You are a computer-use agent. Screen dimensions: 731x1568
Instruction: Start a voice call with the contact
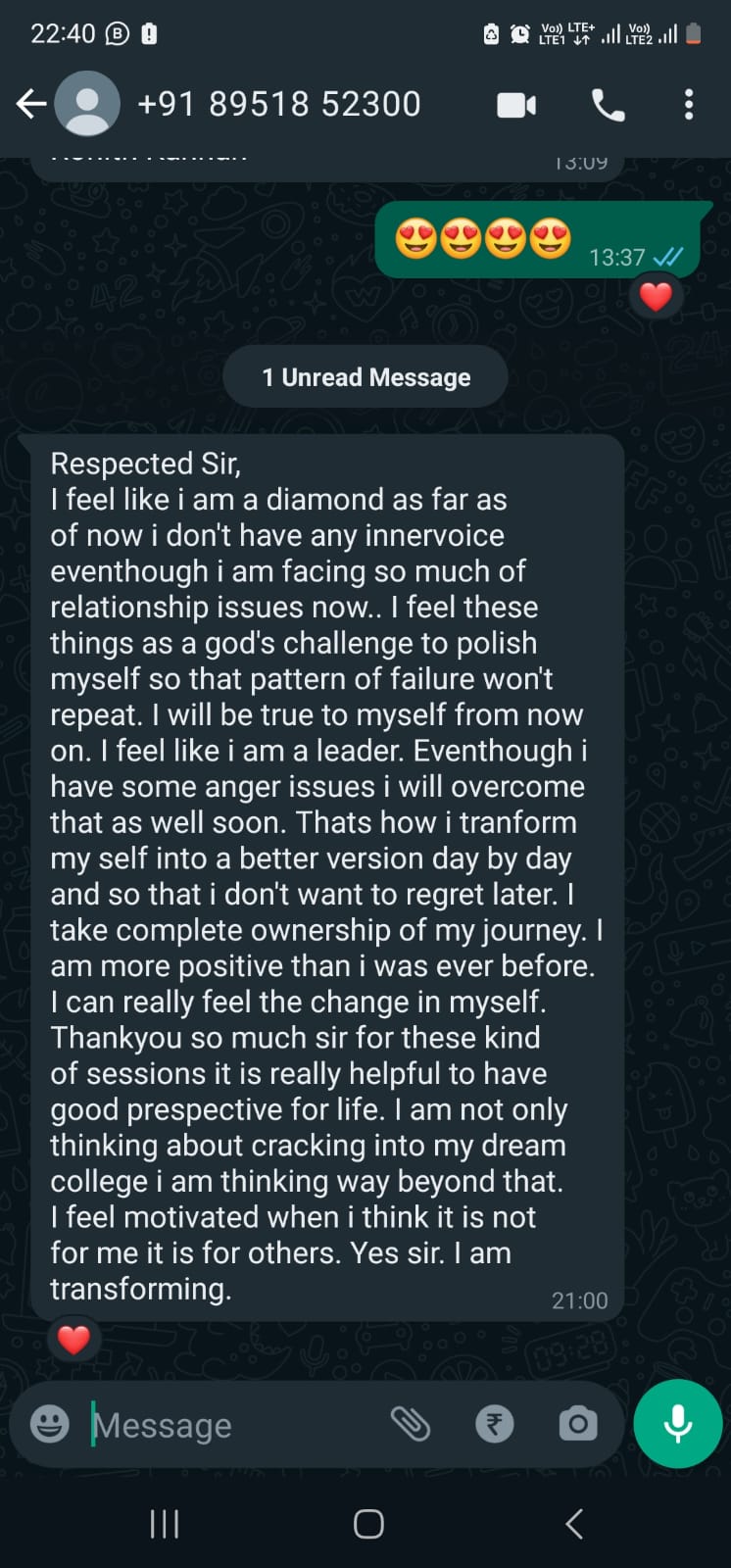[x=608, y=104]
